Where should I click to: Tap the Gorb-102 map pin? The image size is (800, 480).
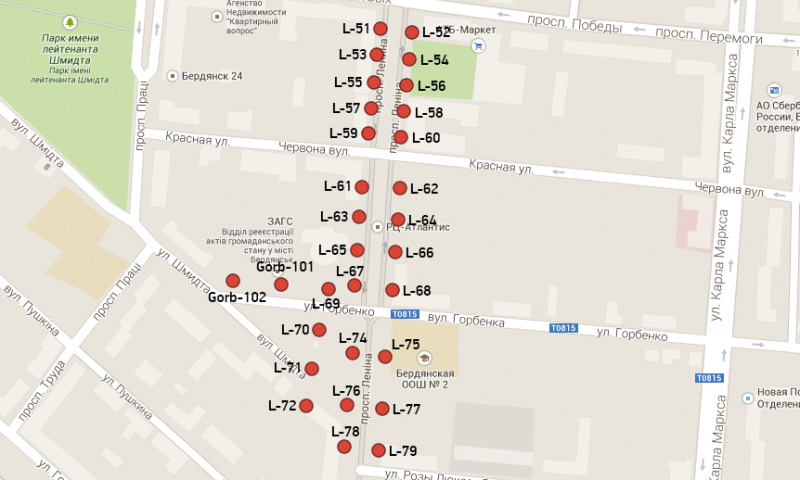[x=233, y=281]
